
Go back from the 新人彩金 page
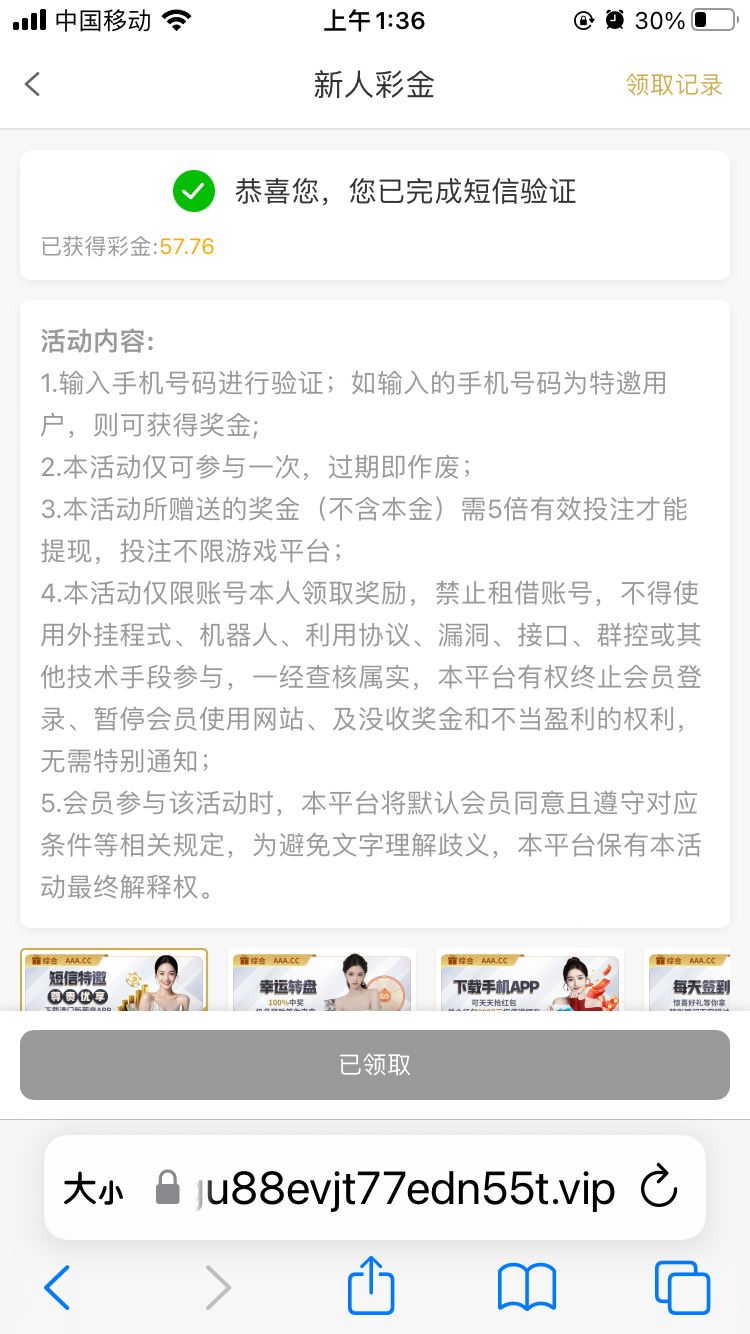pos(33,84)
